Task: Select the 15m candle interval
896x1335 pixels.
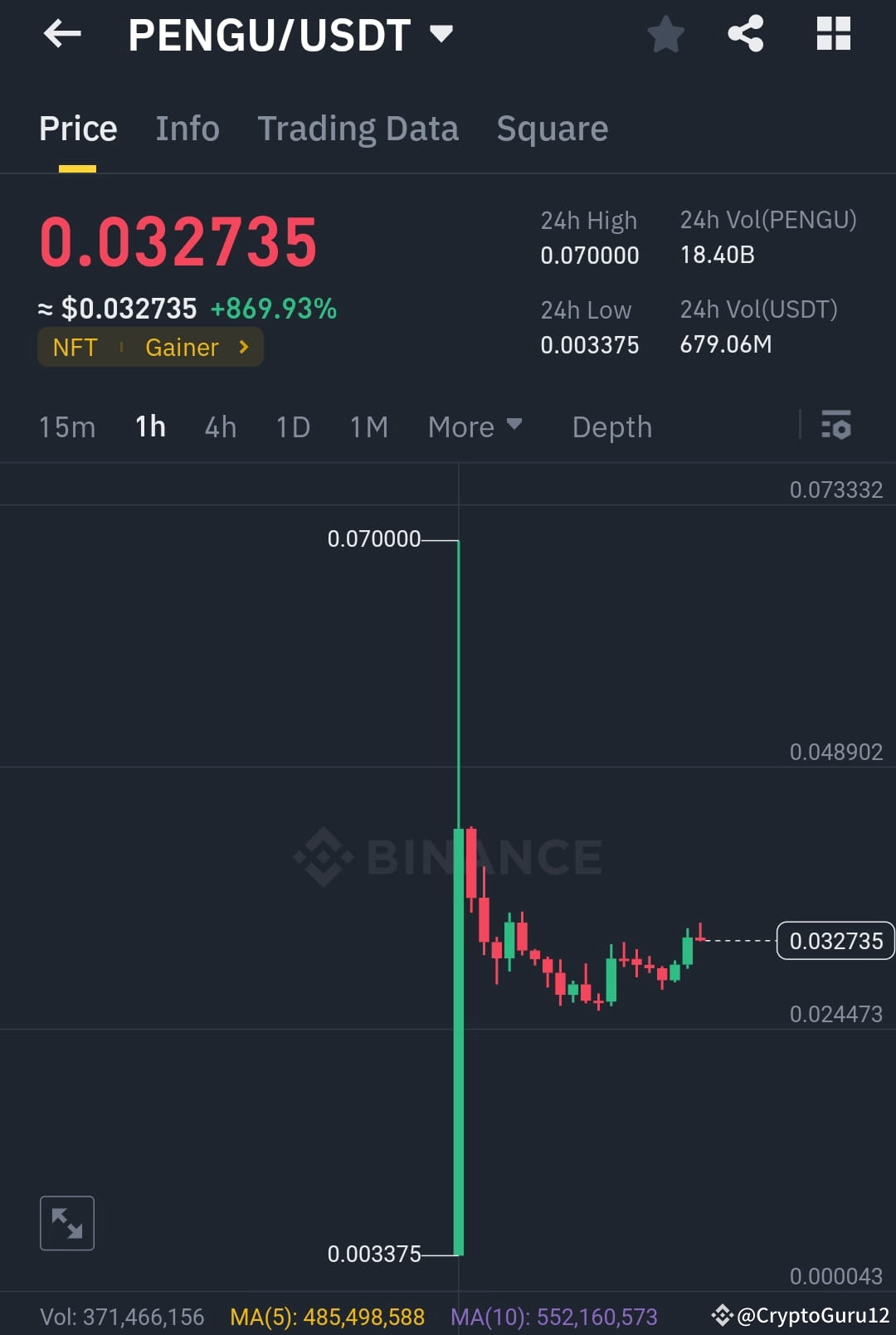Action: point(66,426)
